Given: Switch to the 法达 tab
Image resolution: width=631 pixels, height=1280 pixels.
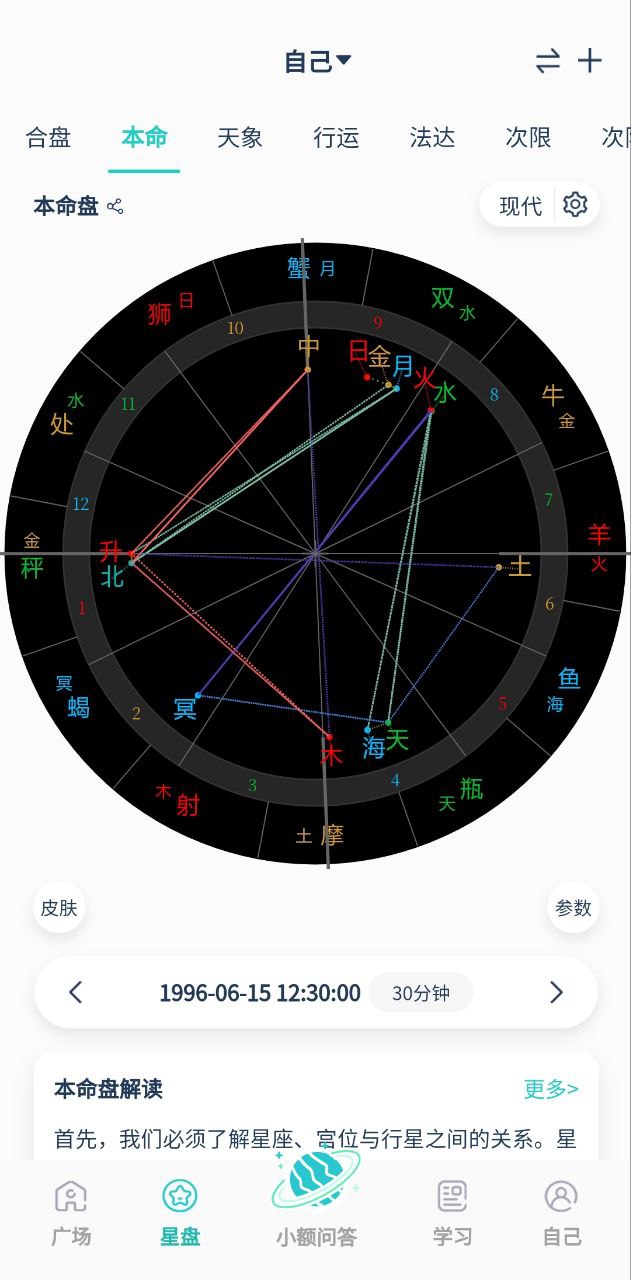Looking at the screenshot, I should pyautogui.click(x=432, y=137).
